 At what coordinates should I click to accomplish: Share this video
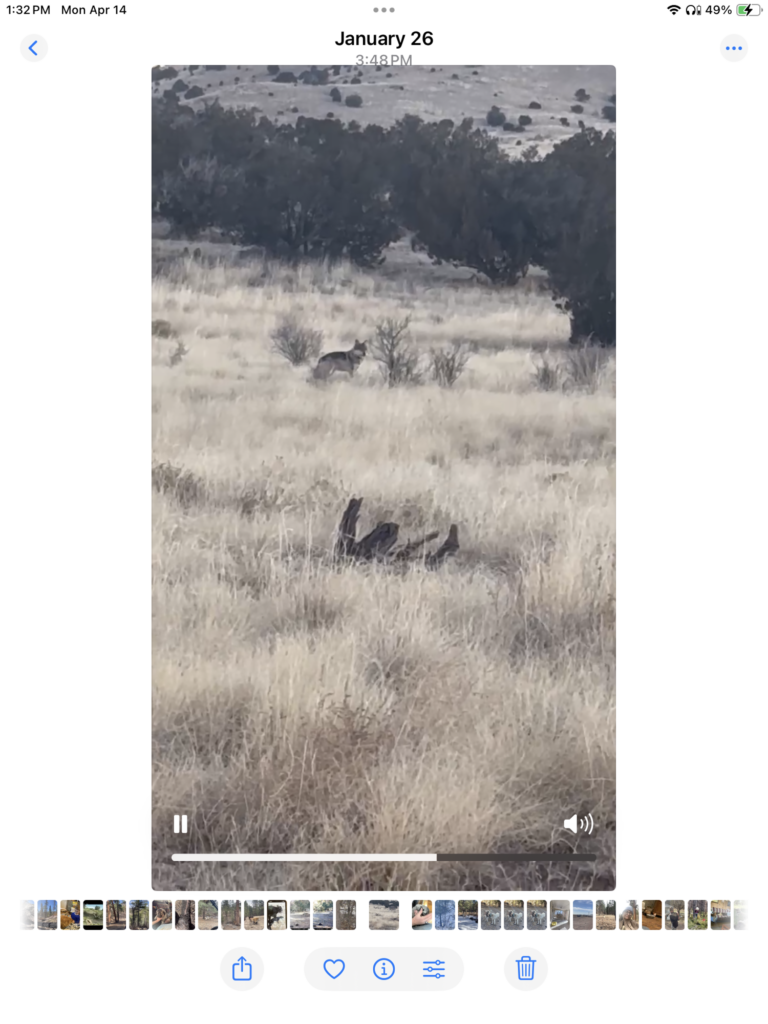242,968
